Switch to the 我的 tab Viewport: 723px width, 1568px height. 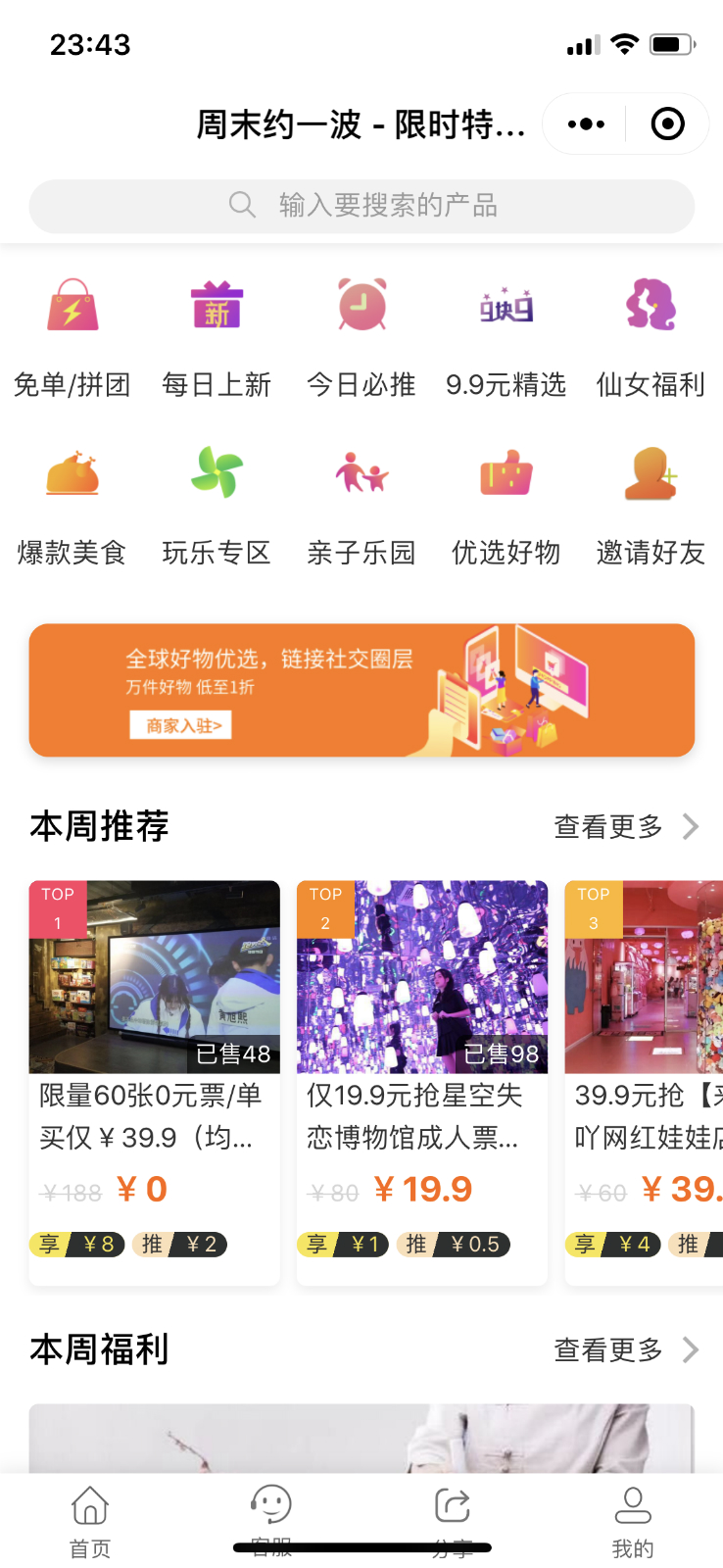tap(632, 1521)
